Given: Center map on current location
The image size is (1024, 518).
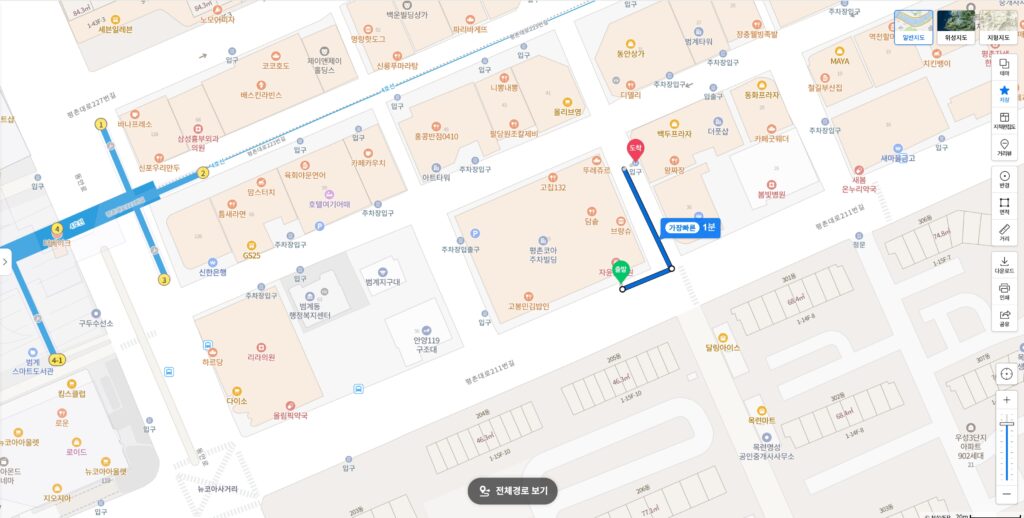Looking at the screenshot, I should [x=1006, y=373].
